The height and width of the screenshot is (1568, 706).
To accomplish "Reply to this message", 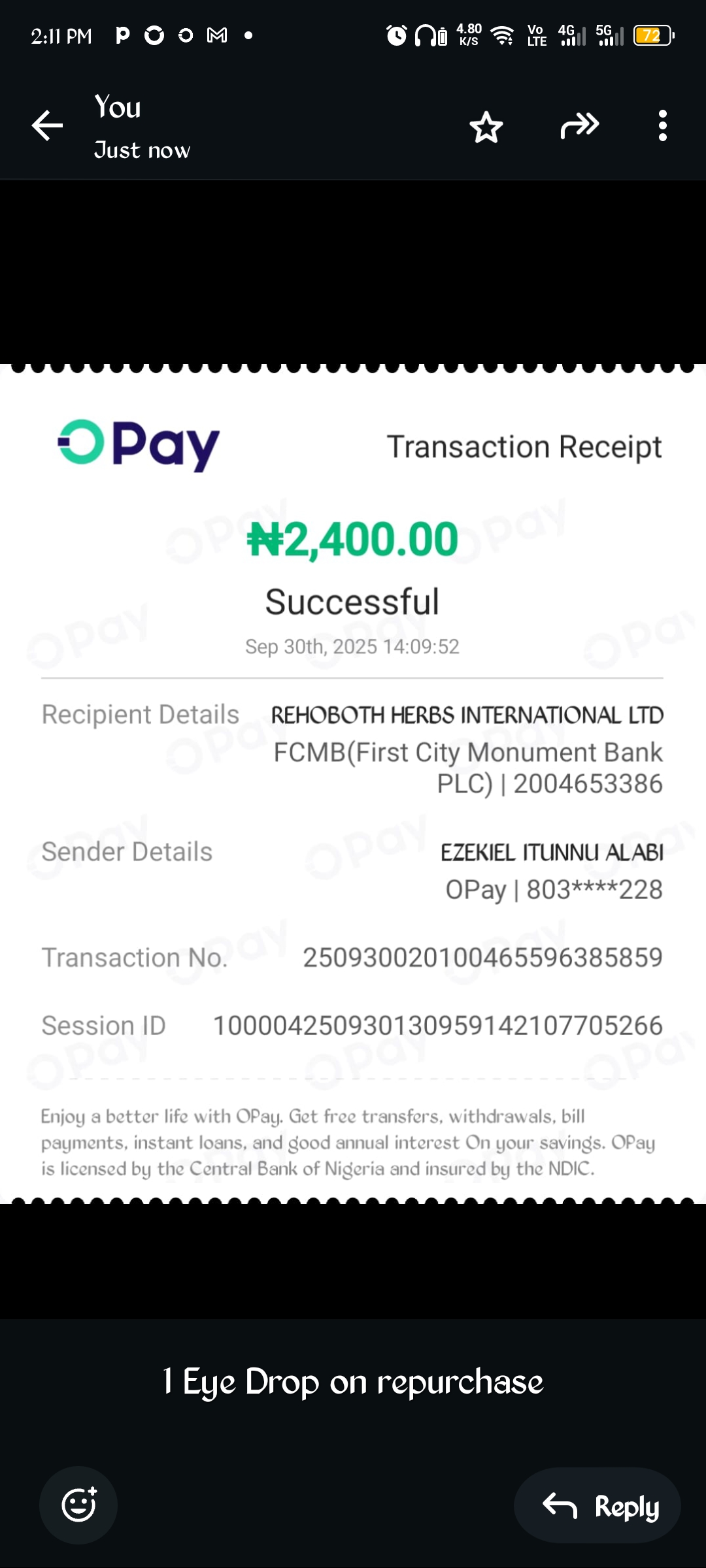I will [x=597, y=1507].
